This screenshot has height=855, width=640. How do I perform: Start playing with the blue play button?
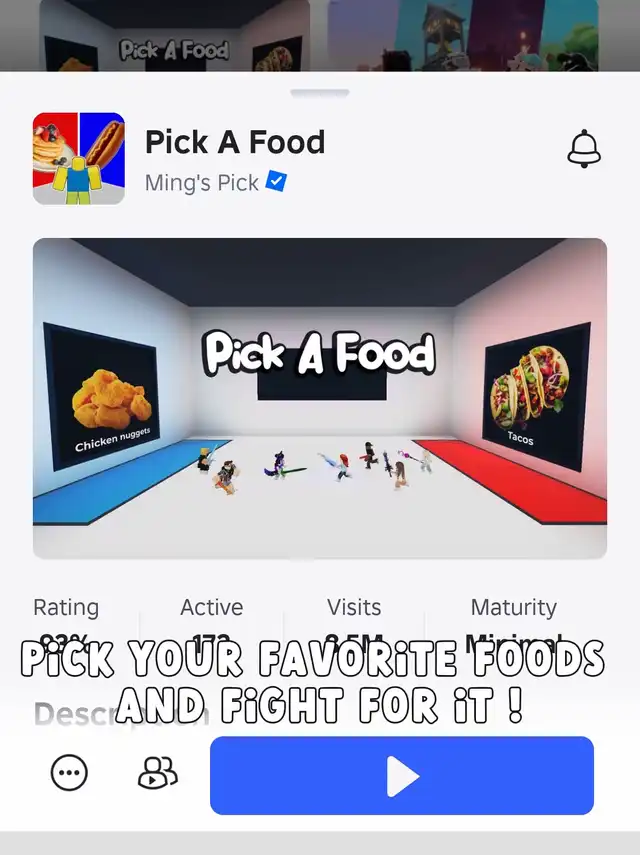(401, 775)
